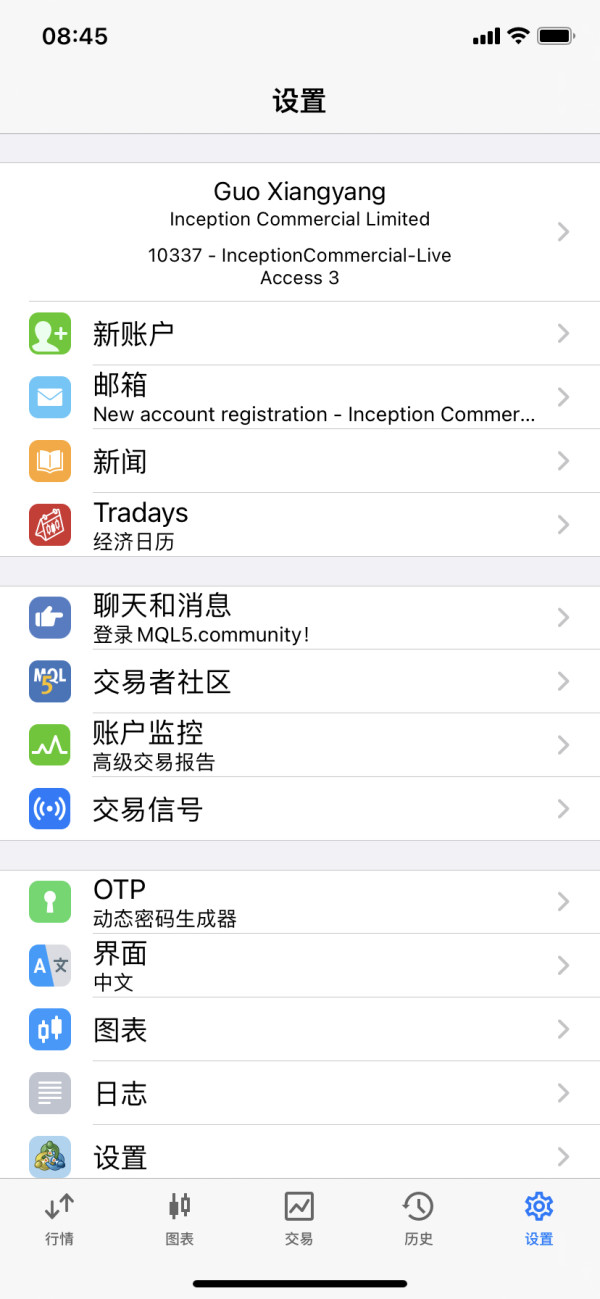Open the 邮箱 mailbox
Screen dimensions: 600x1299
[x=300, y=397]
